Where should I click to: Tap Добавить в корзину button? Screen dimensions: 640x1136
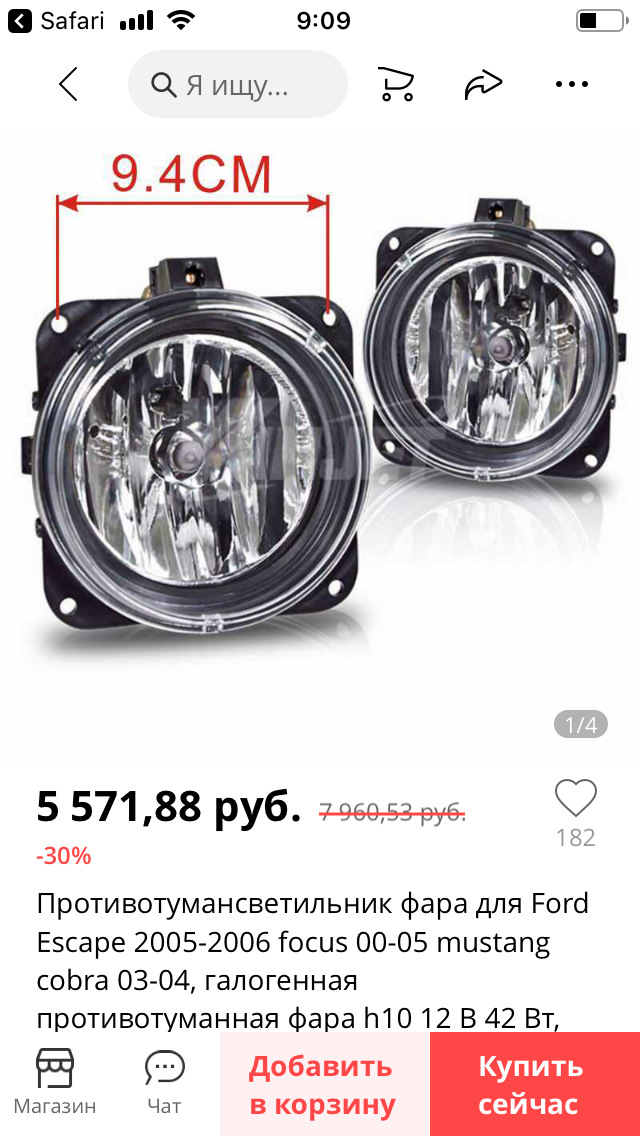tap(324, 1084)
